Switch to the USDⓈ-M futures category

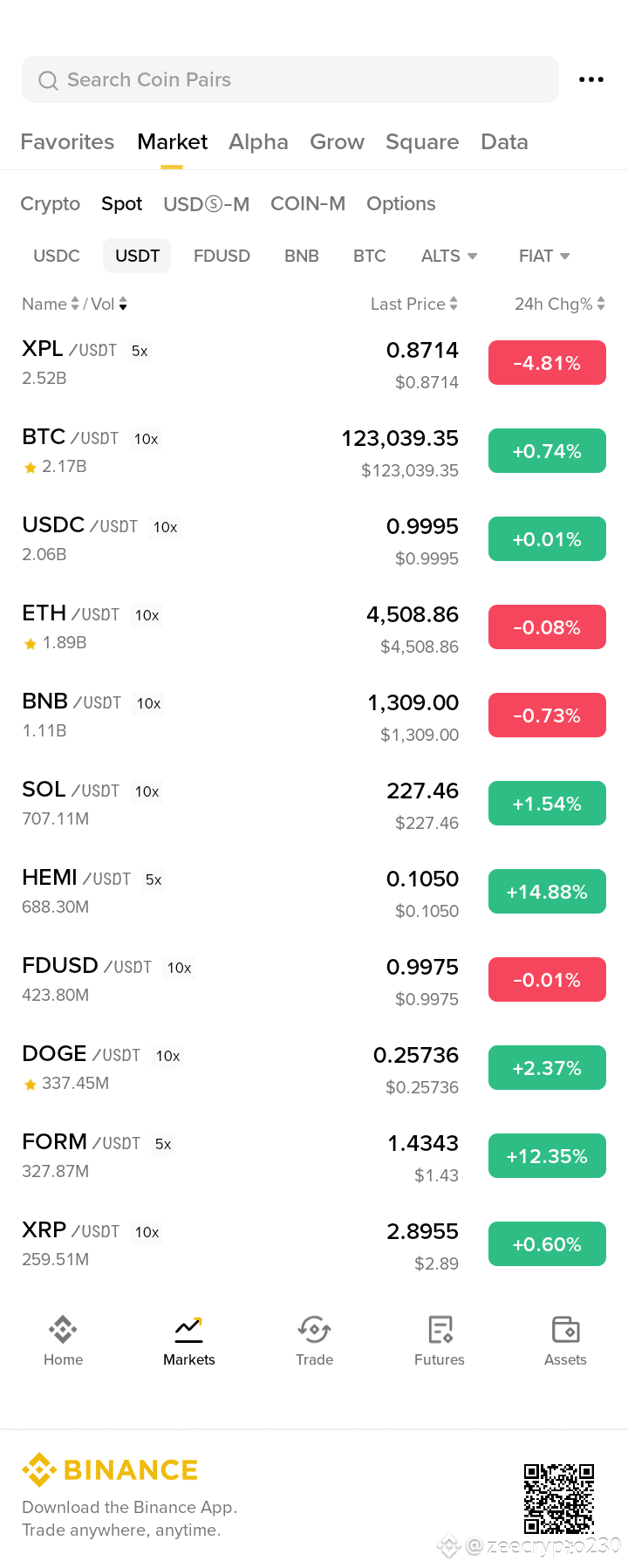point(206,204)
